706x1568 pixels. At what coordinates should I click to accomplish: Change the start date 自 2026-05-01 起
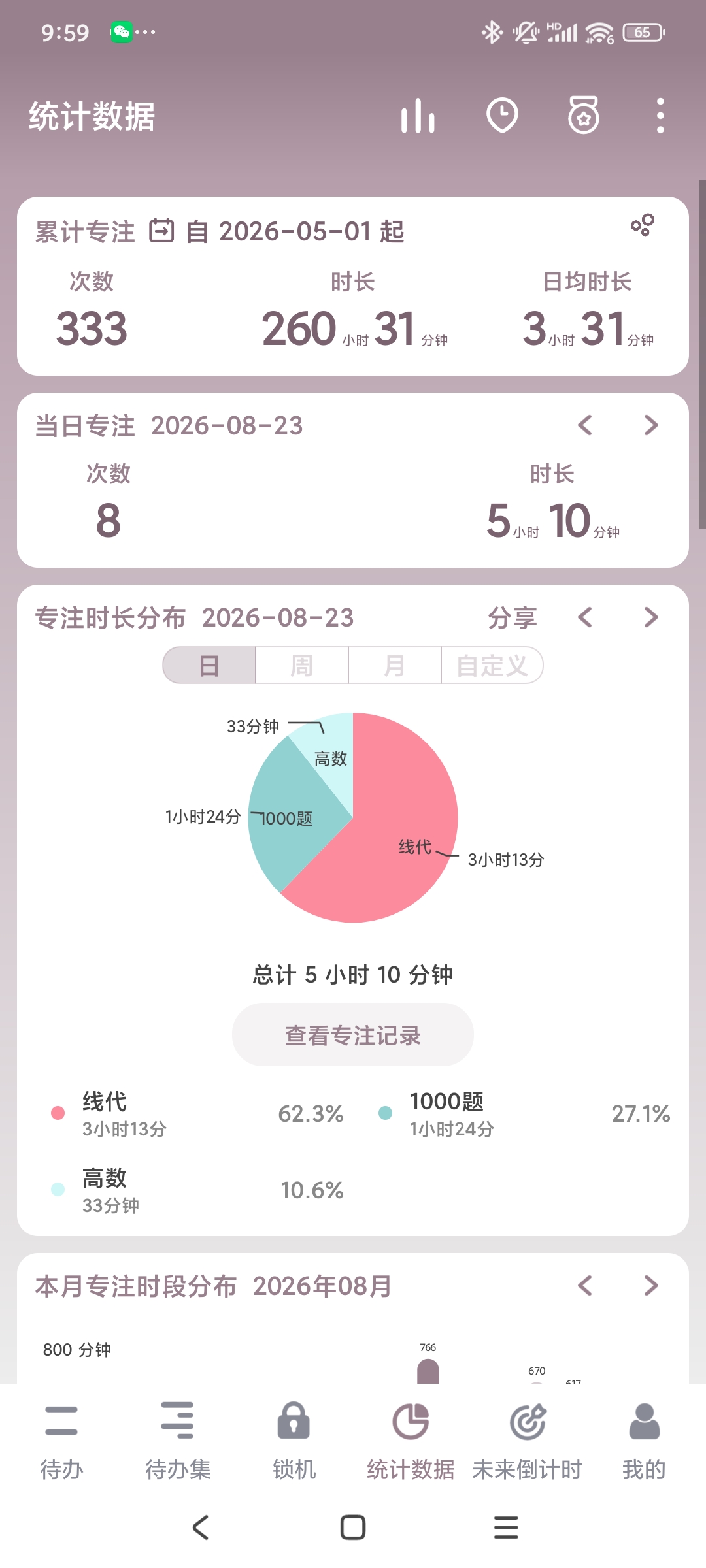[x=277, y=231]
